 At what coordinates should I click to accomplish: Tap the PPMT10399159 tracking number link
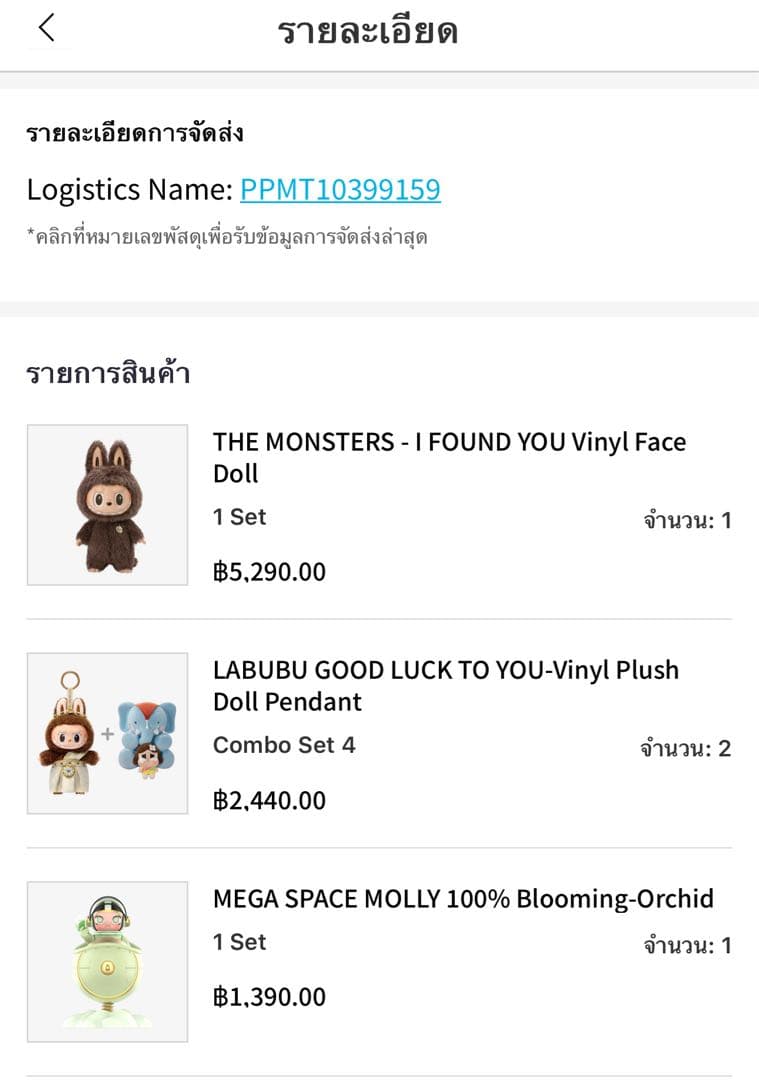(340, 189)
